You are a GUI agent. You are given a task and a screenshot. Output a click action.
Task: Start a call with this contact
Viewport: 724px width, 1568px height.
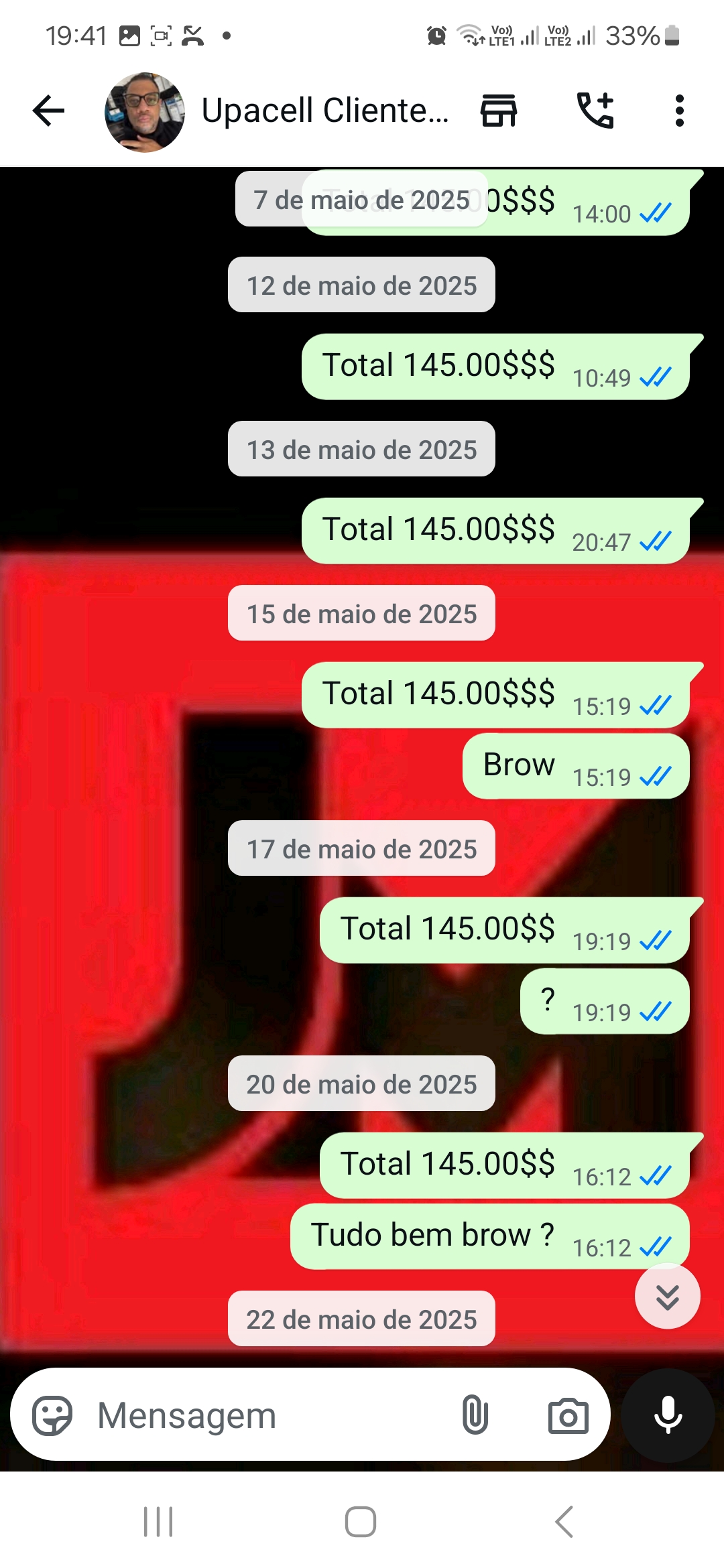pos(595,111)
